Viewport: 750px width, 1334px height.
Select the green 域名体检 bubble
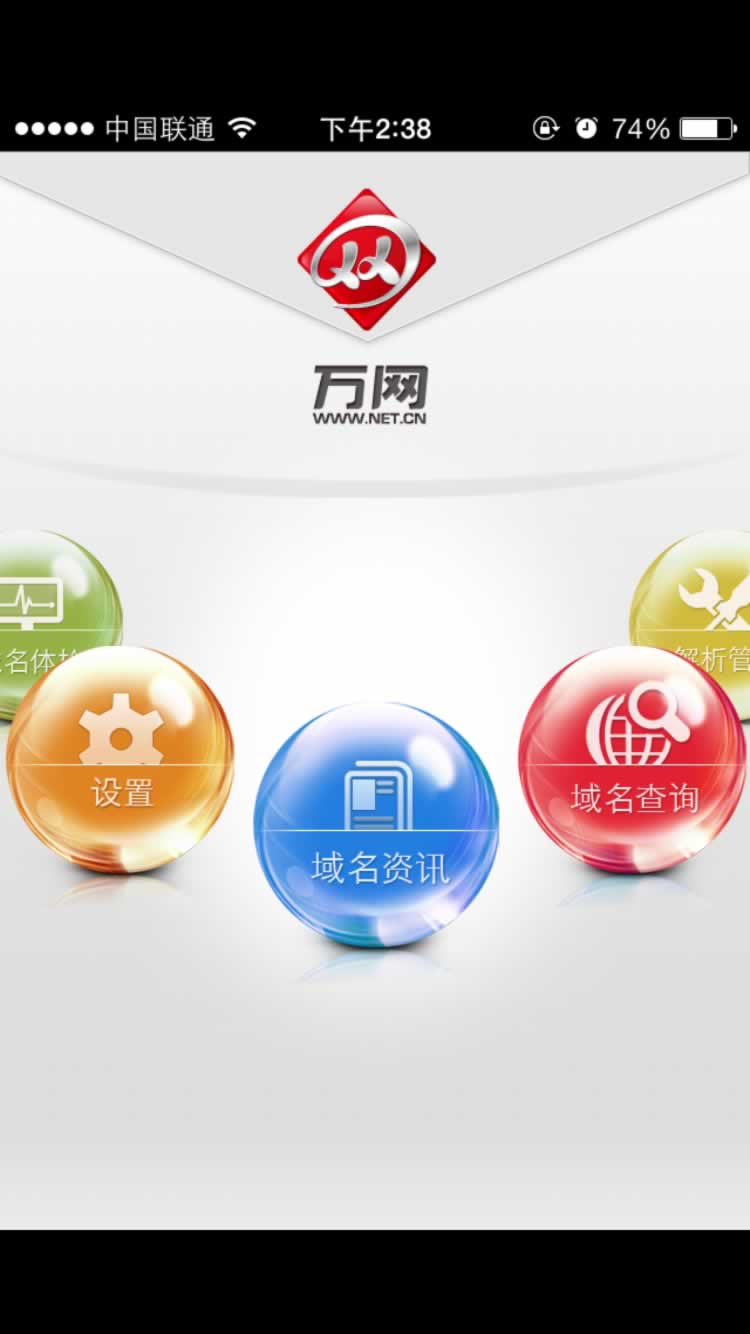(x=52, y=600)
